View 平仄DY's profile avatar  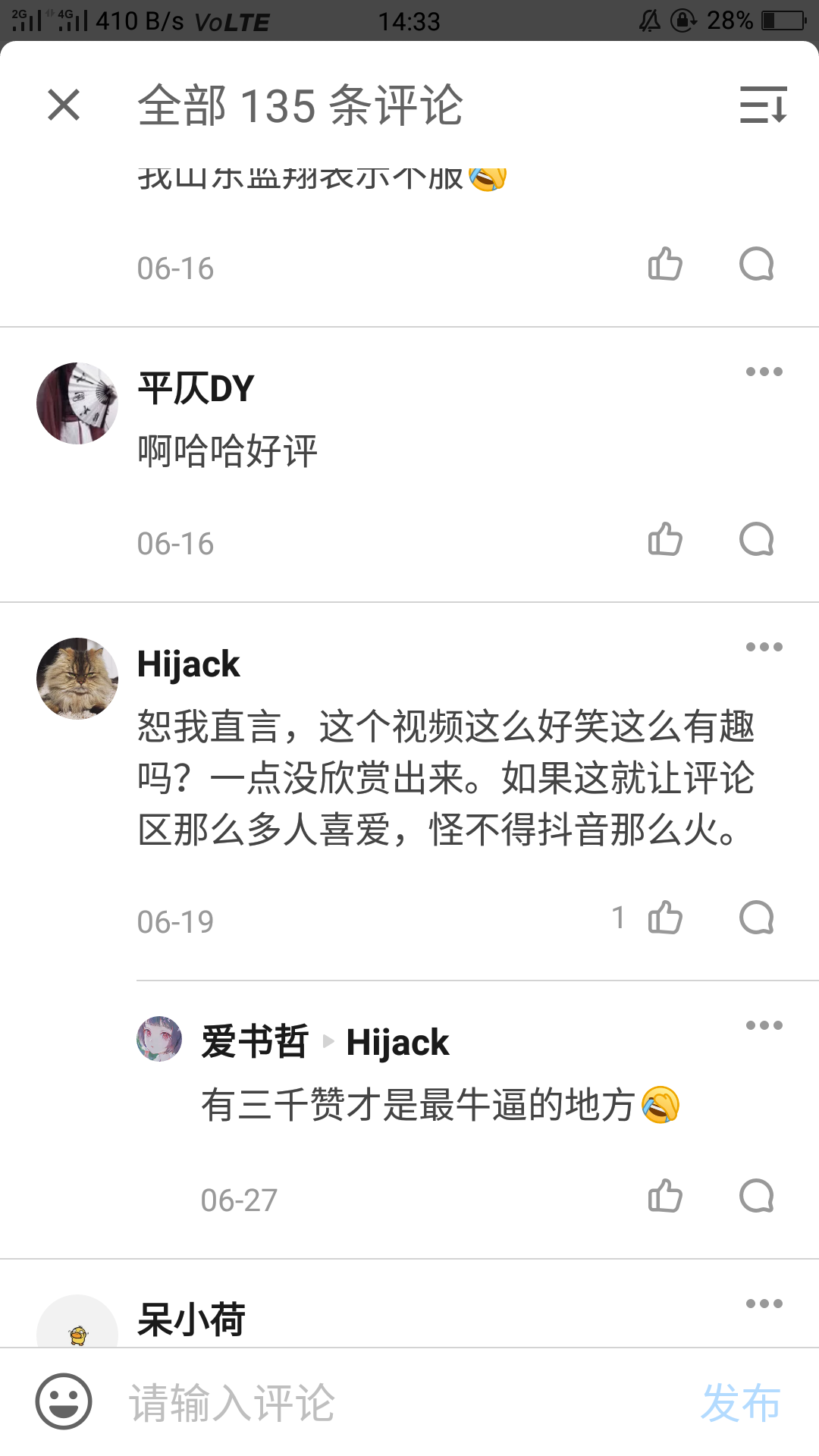[x=77, y=403]
